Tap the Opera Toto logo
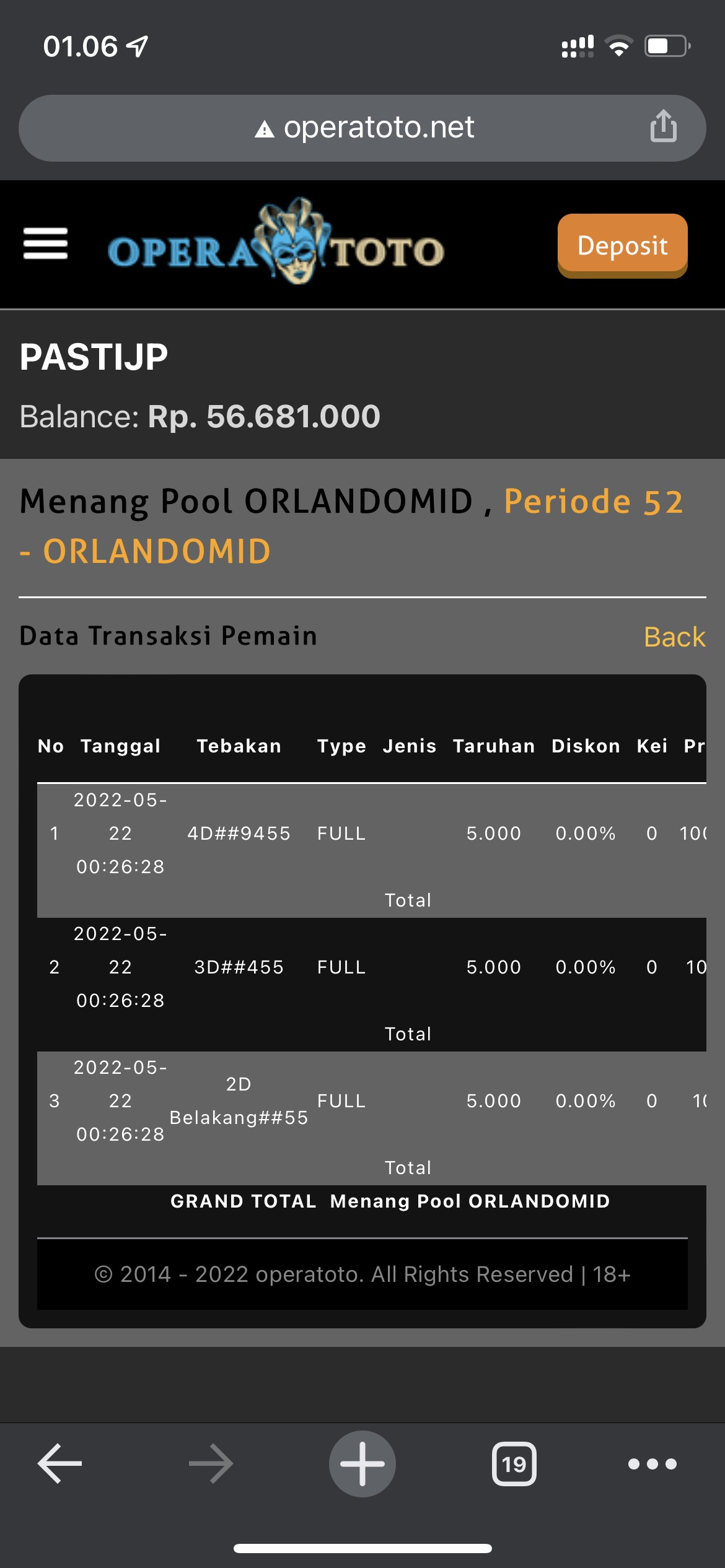Viewport: 725px width, 1568px height. pyautogui.click(x=276, y=243)
